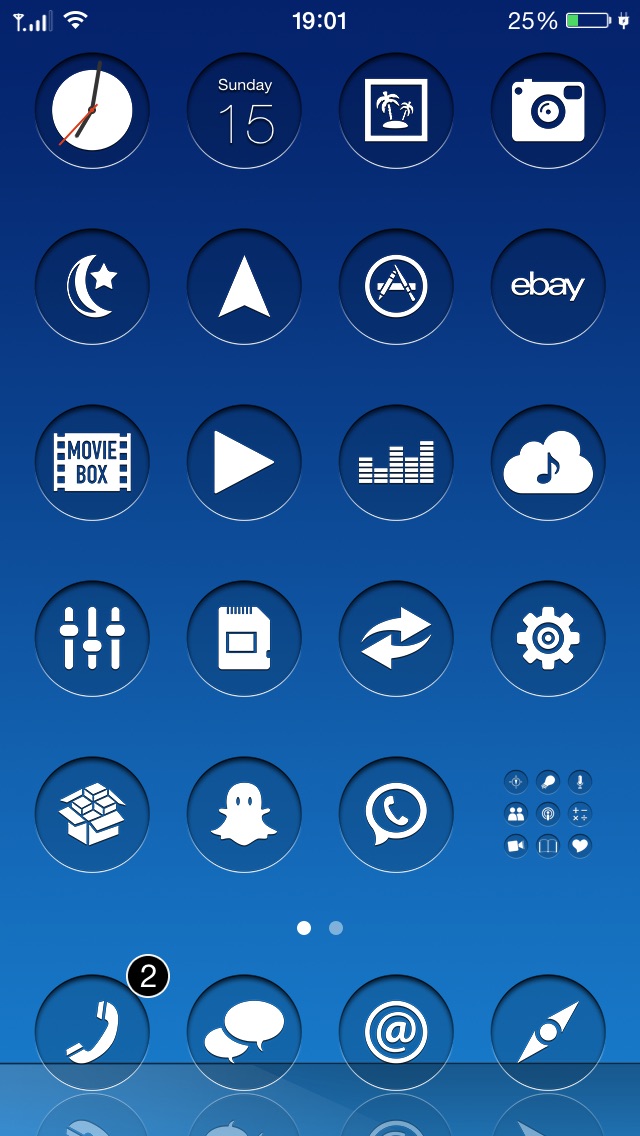Launch the ebay app
Image resolution: width=640 pixels, height=1136 pixels.
pos(548,287)
